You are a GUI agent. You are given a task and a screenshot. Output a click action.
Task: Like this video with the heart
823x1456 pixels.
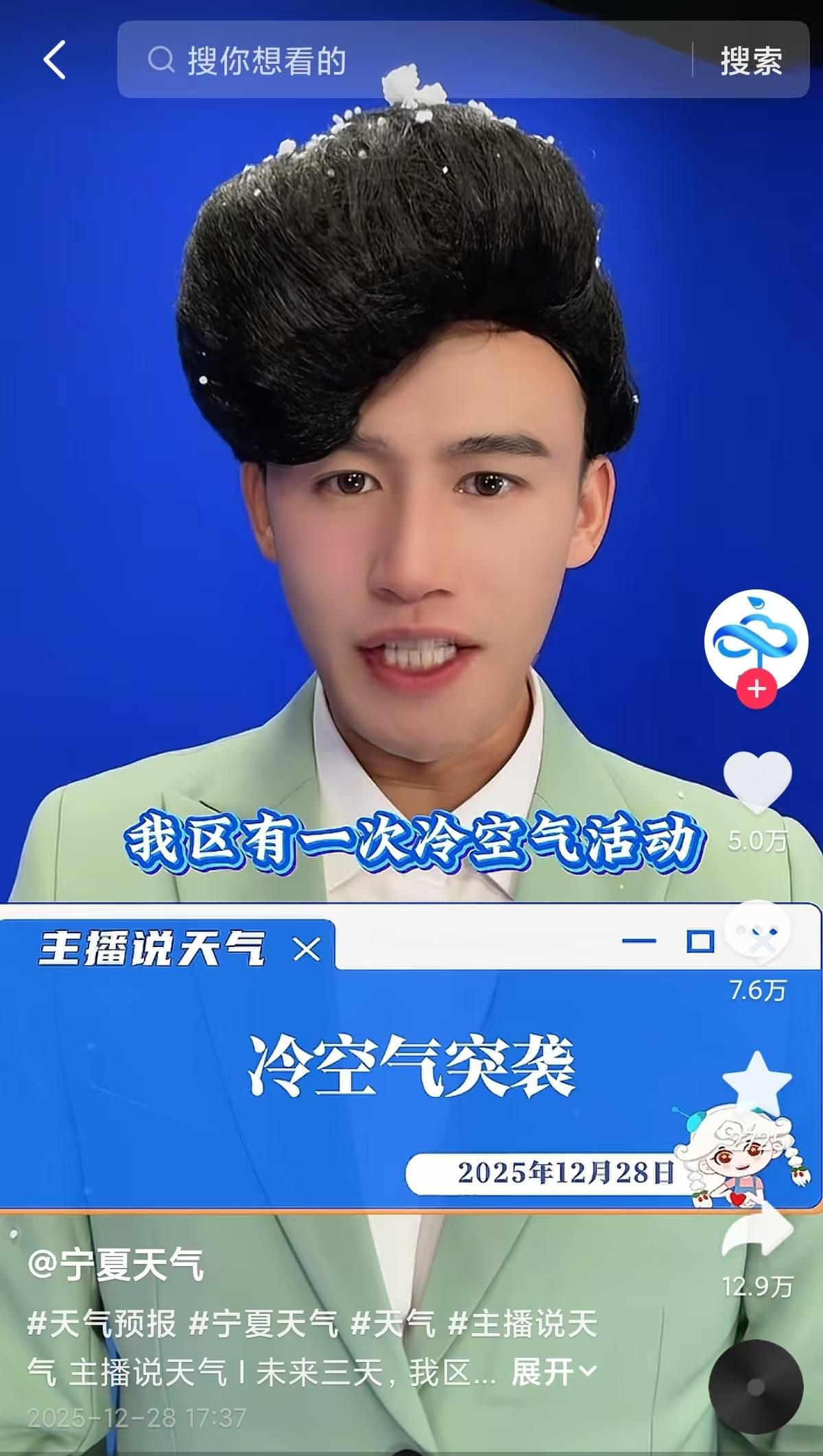coord(757,782)
